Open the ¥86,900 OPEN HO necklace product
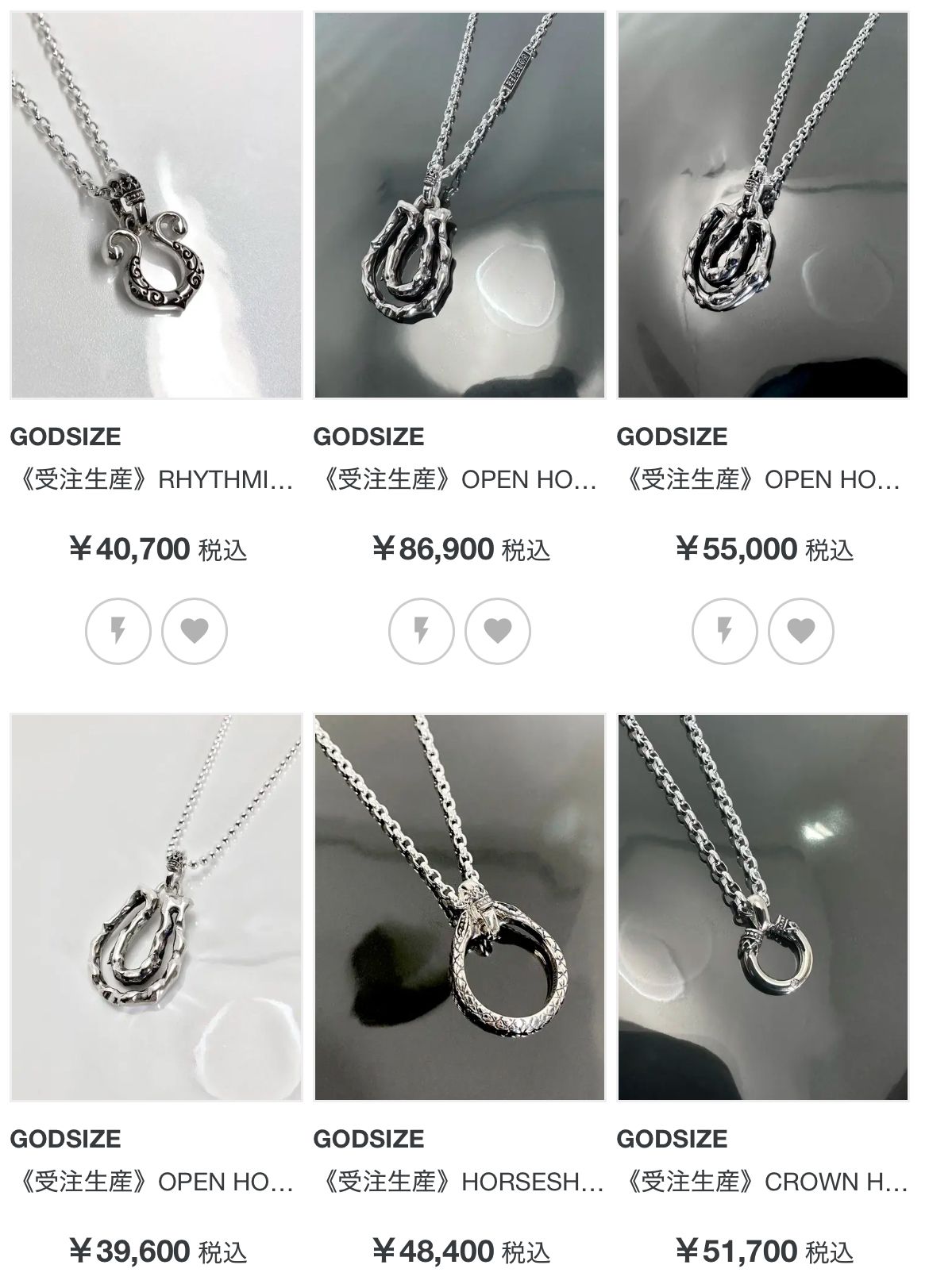Image resolution: width=929 pixels, height=1288 pixels. 460,205
